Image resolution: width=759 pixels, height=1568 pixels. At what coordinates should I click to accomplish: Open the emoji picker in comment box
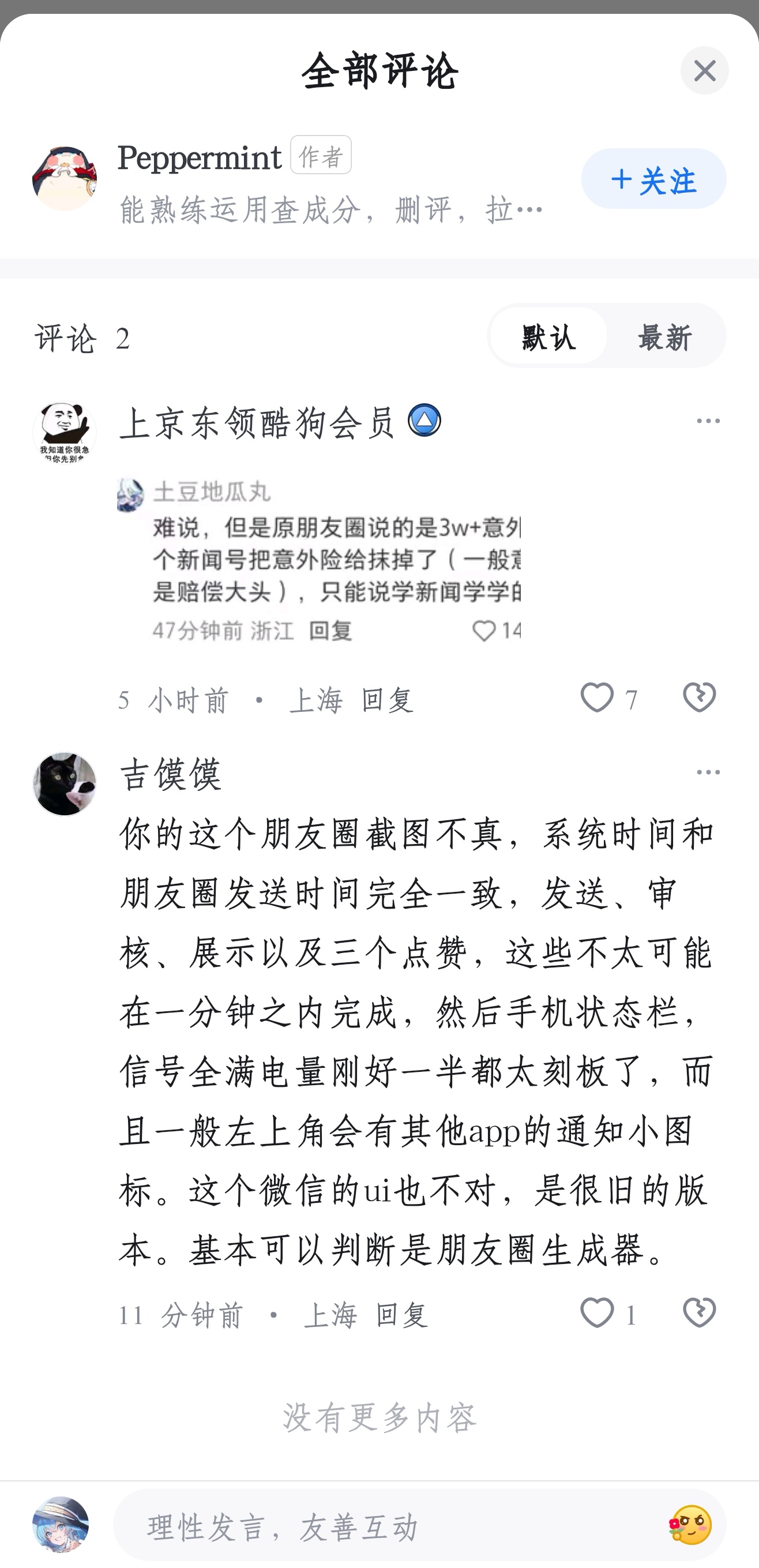(x=690, y=1525)
